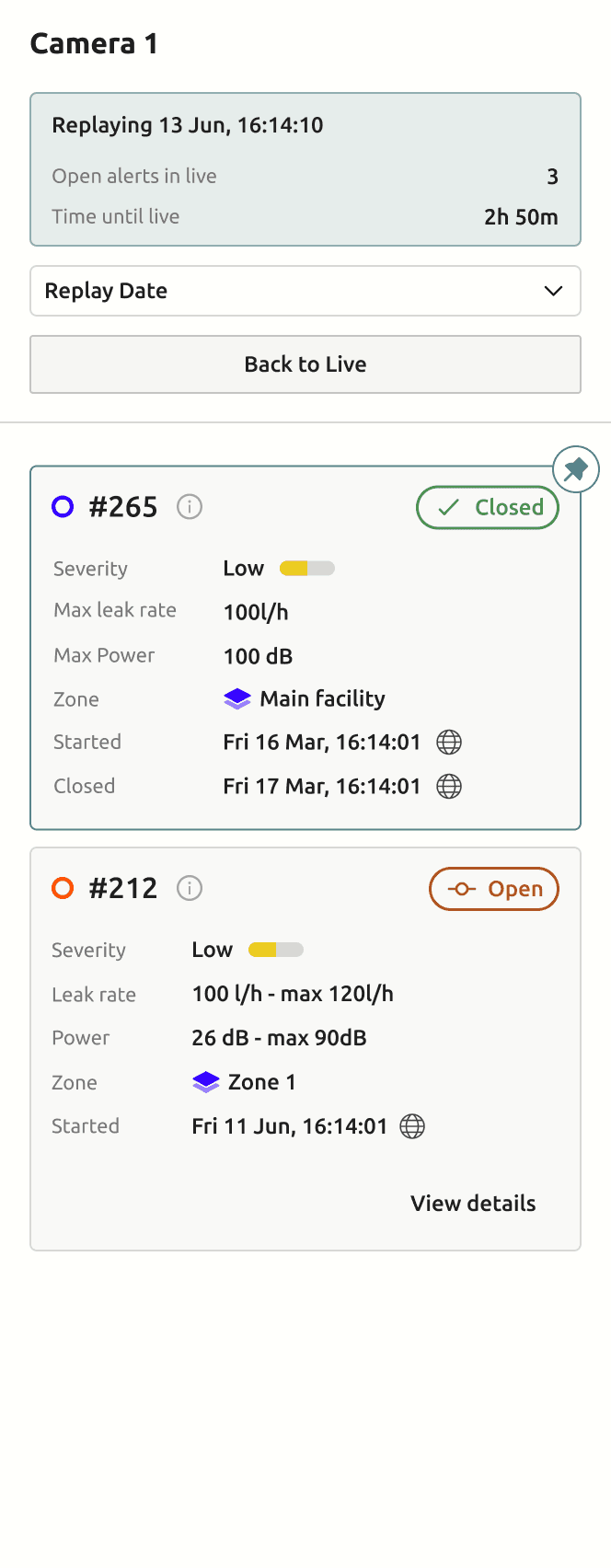
Task: Unpin alert #265 with the pin icon
Action: point(576,469)
